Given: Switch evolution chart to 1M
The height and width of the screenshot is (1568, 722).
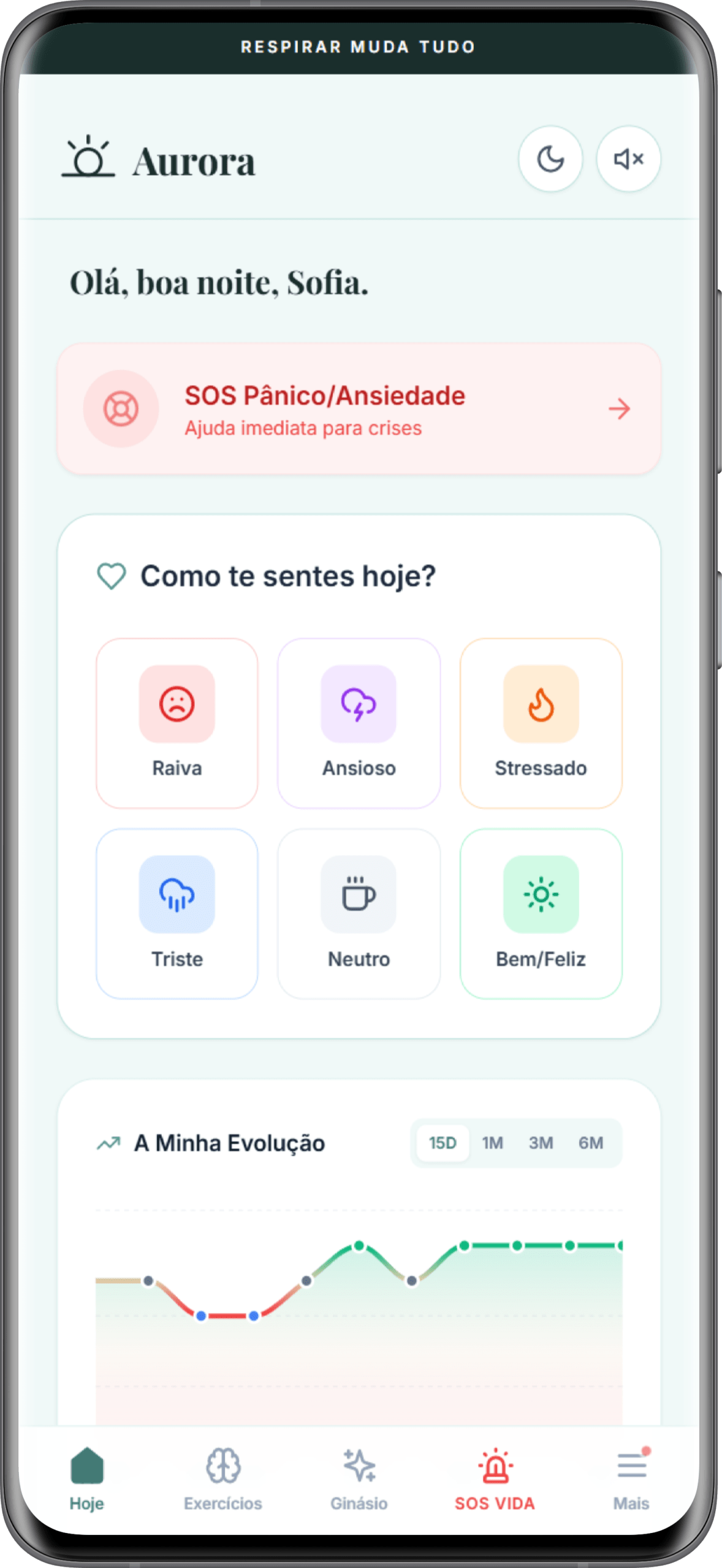Looking at the screenshot, I should 492,1143.
